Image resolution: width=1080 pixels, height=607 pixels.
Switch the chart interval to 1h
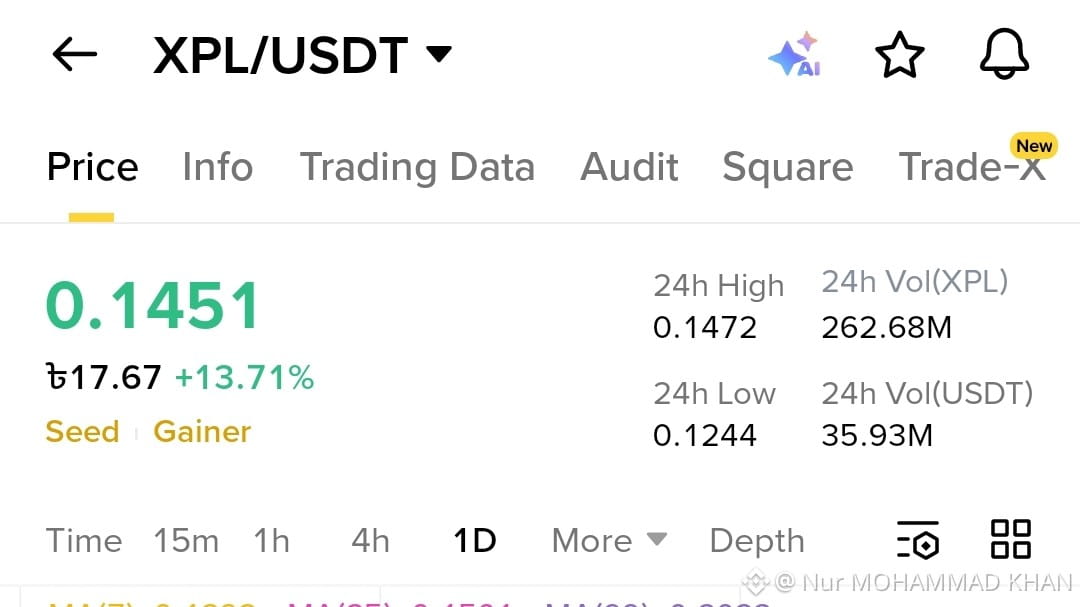pos(271,541)
